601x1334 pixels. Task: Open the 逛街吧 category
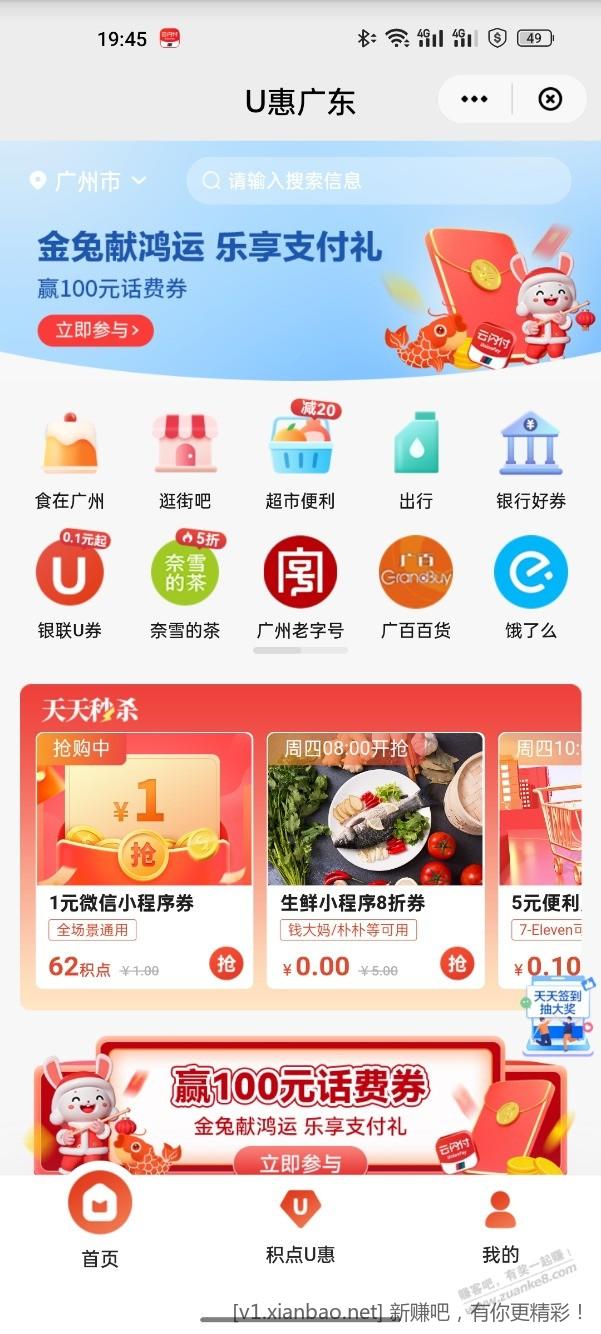[x=185, y=460]
